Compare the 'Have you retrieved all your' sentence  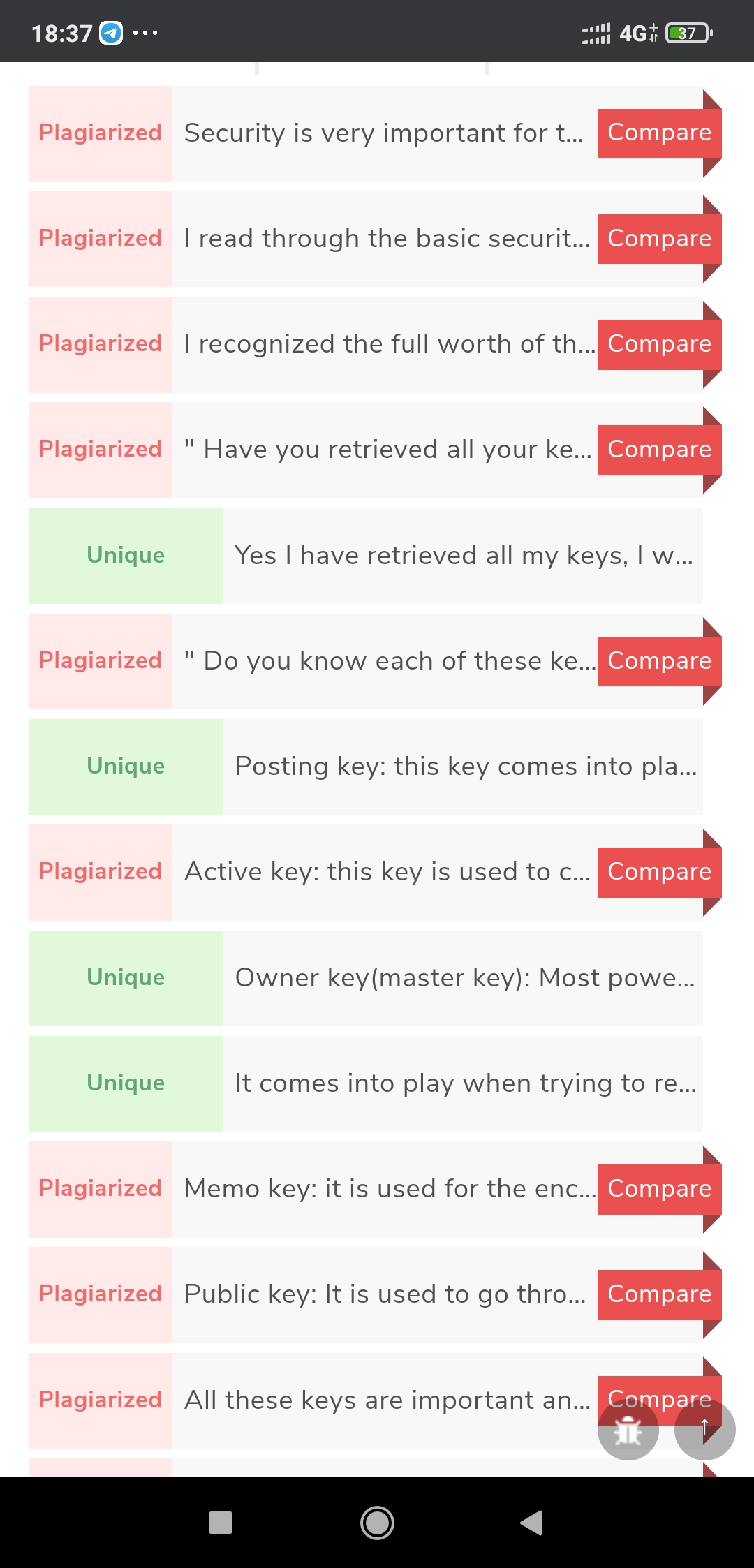[x=659, y=450]
